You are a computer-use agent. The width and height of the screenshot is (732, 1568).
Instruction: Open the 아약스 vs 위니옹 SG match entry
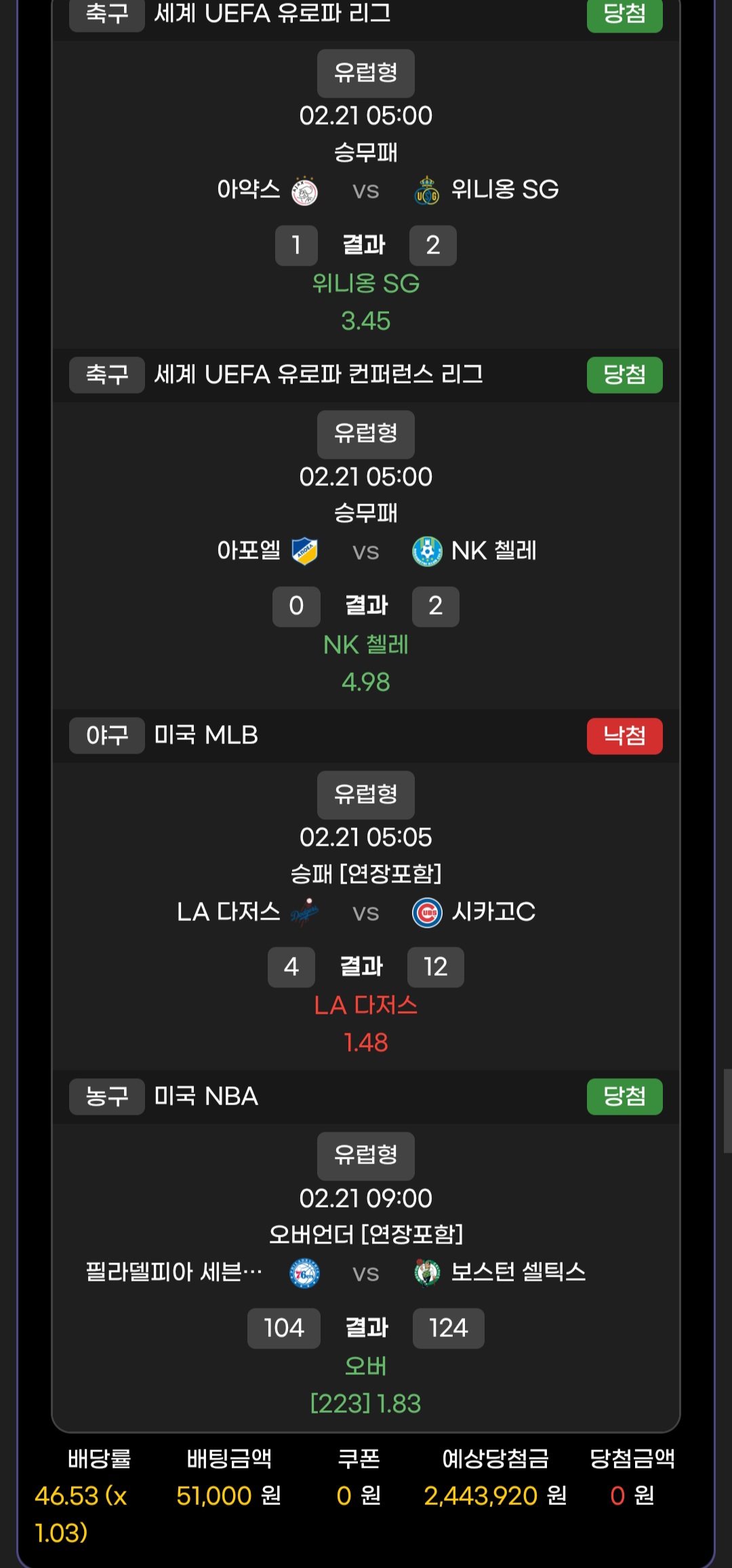[x=366, y=190]
